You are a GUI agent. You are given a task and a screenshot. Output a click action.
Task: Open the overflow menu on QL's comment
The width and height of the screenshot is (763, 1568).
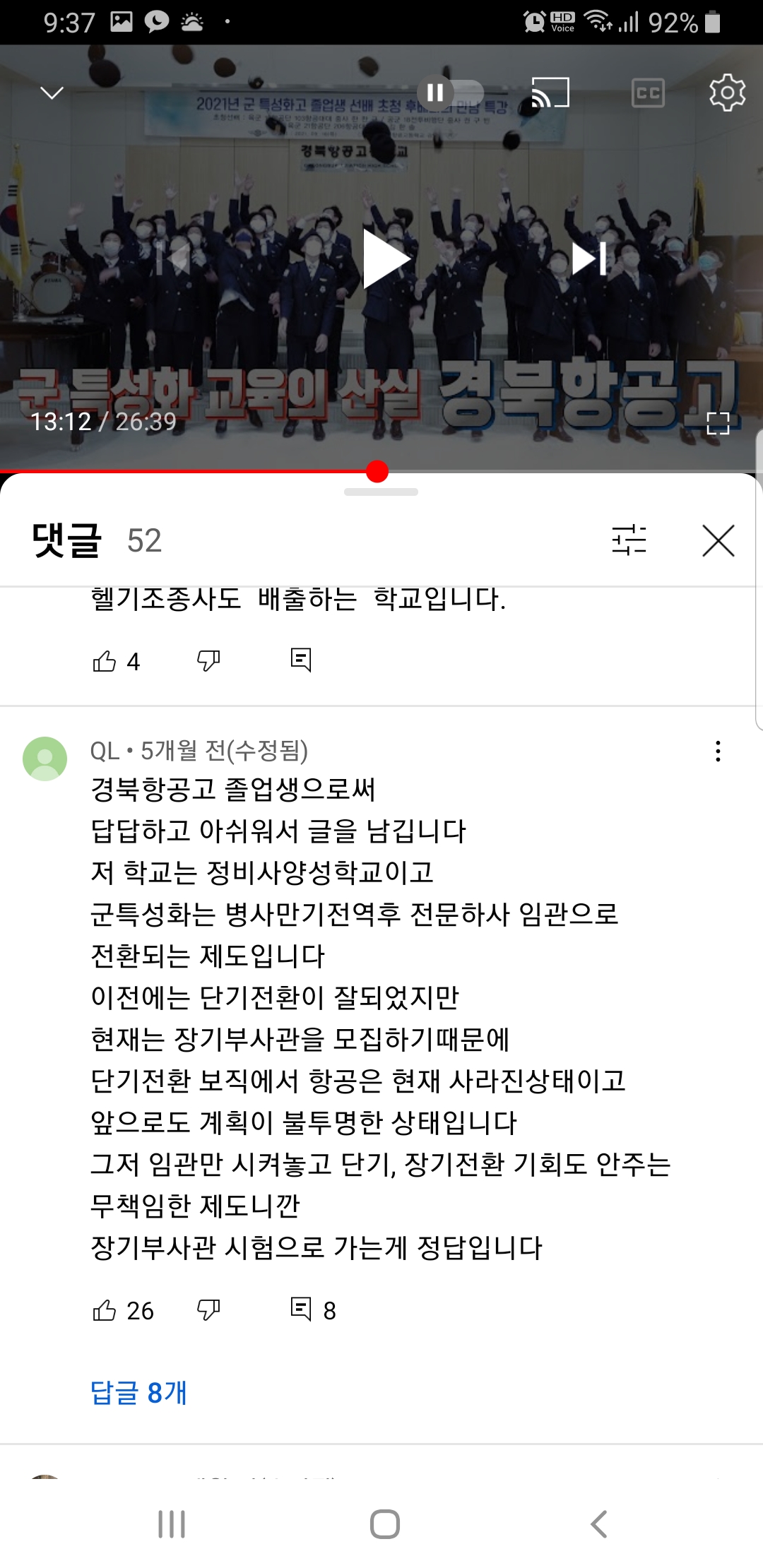tap(718, 751)
